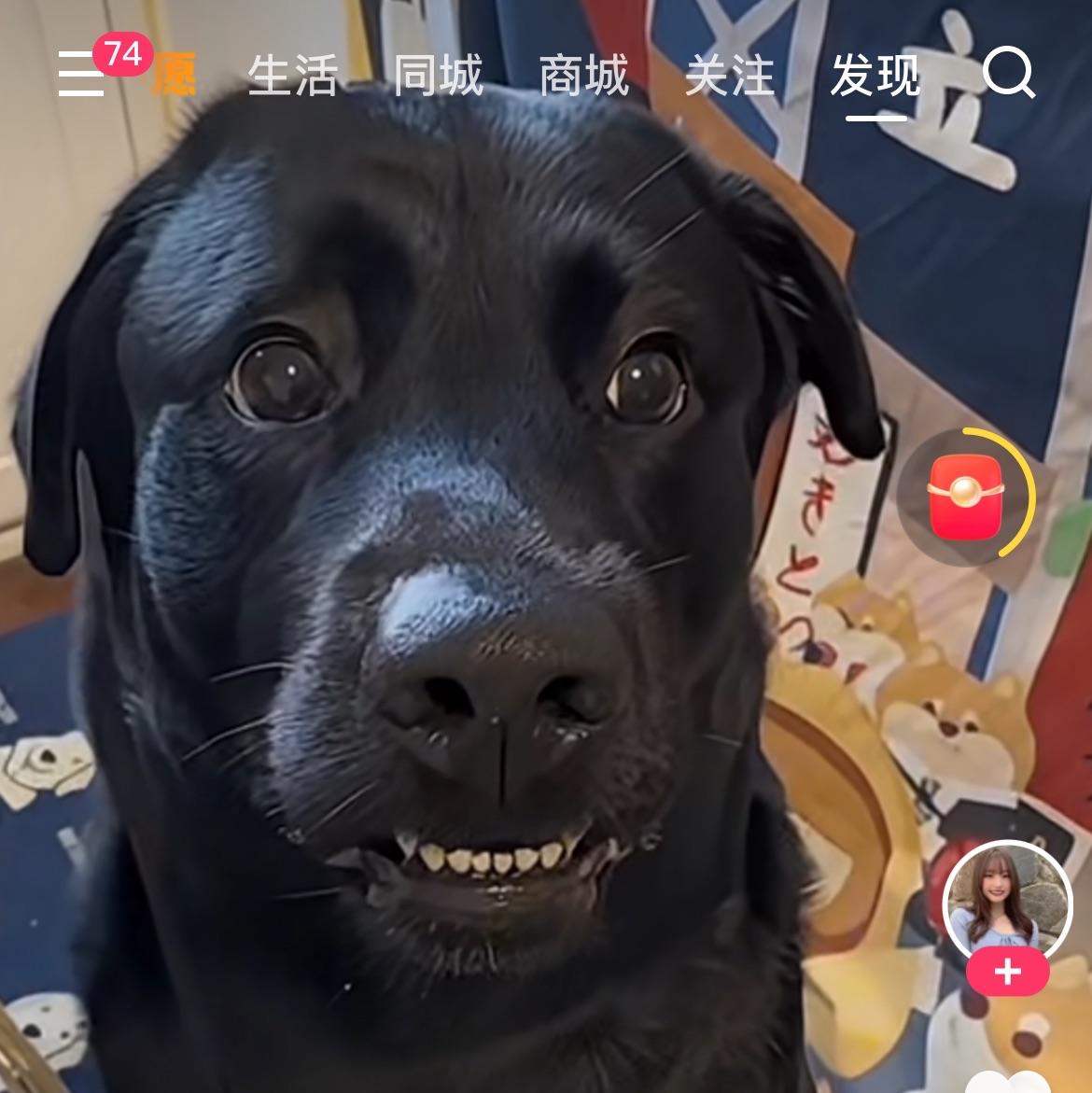
Task: Select the 发现 tab
Action: pyautogui.click(x=875, y=76)
